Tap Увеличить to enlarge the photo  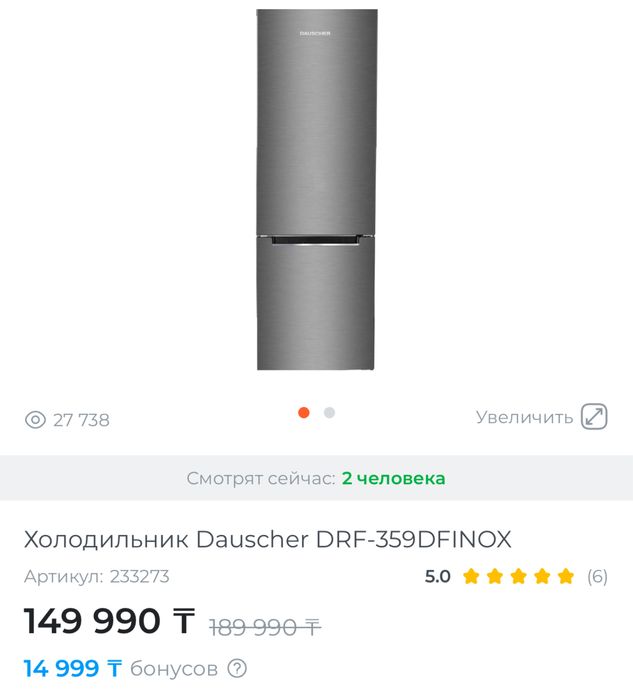(x=541, y=417)
